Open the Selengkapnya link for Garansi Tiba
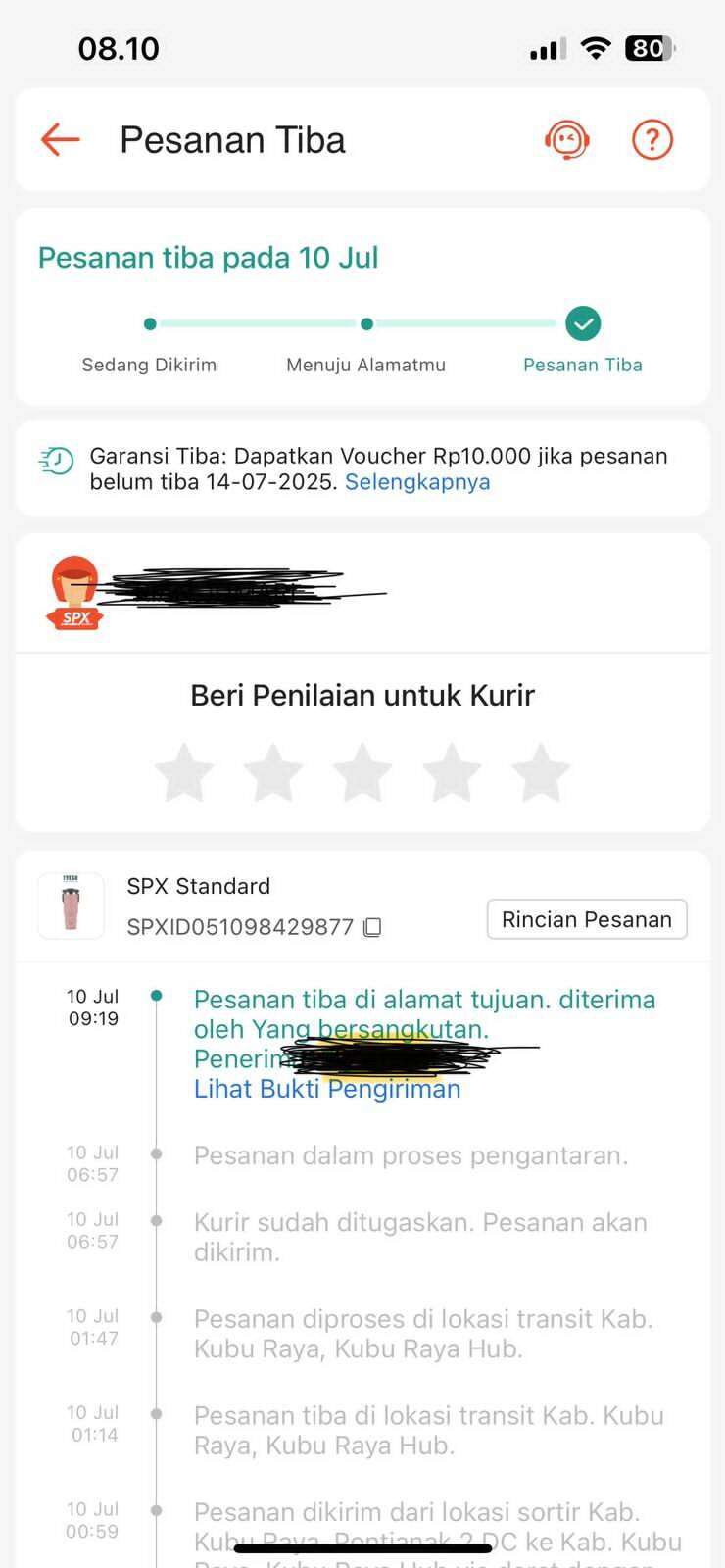The height and width of the screenshot is (1568, 725). point(417,482)
